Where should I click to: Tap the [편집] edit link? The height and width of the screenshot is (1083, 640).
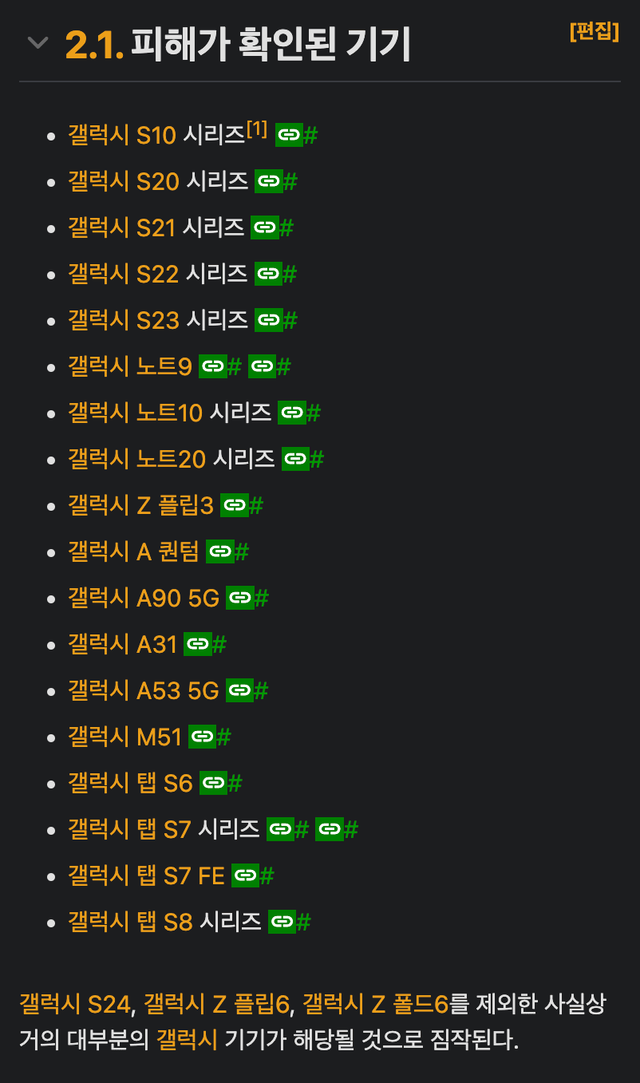click(594, 31)
